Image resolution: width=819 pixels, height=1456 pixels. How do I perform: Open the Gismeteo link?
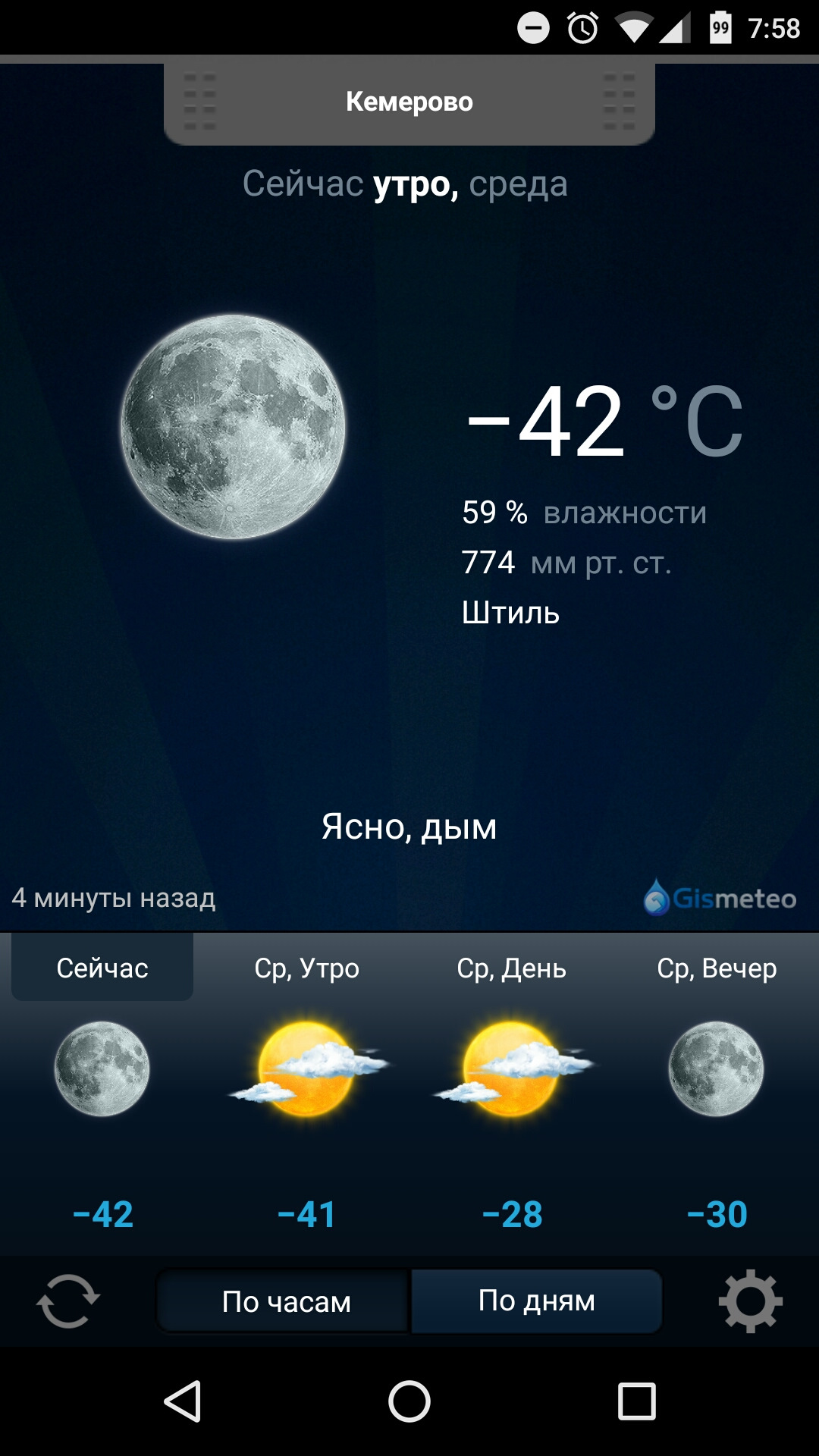(720, 899)
